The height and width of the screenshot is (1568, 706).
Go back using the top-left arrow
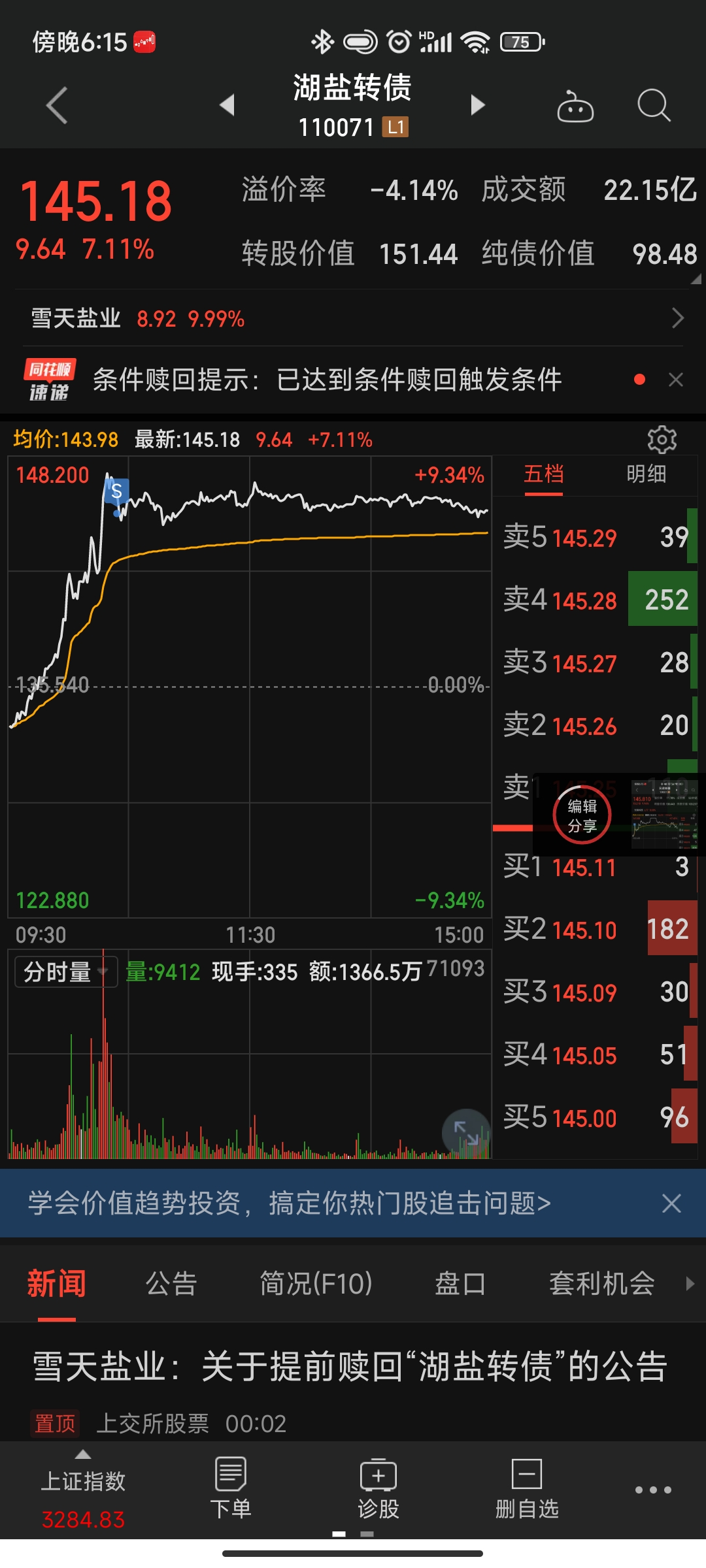[x=57, y=105]
